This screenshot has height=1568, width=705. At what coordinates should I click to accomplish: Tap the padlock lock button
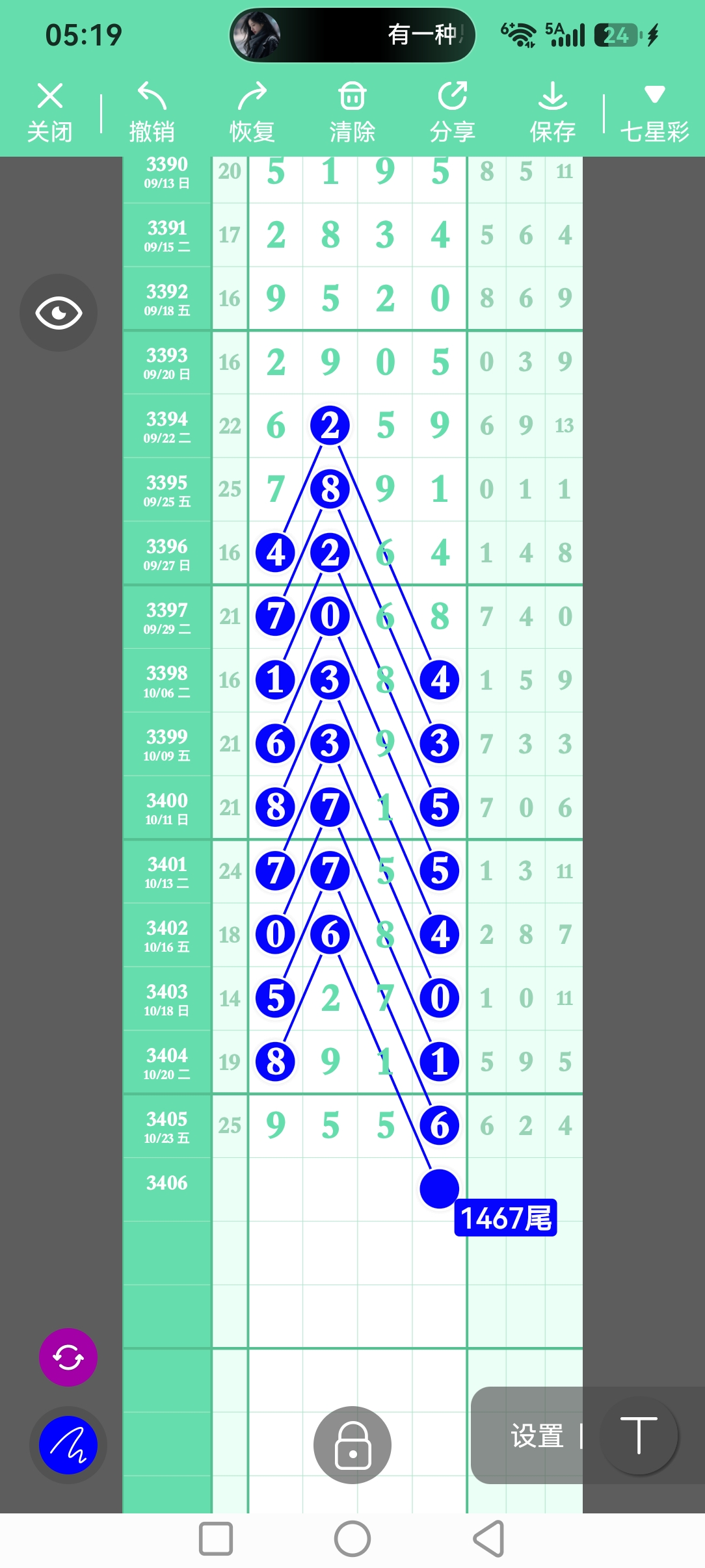coord(352,1444)
